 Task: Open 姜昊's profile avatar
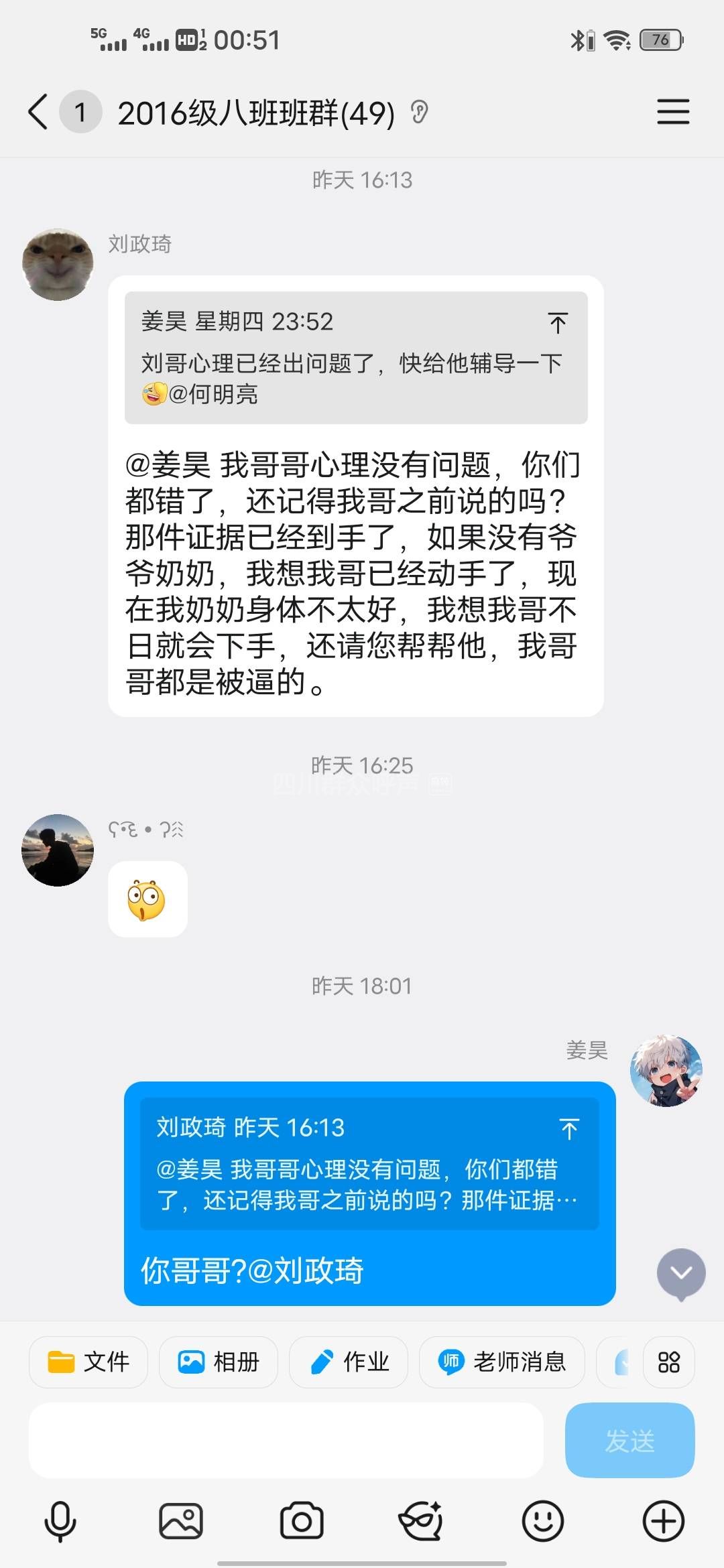(x=666, y=1070)
